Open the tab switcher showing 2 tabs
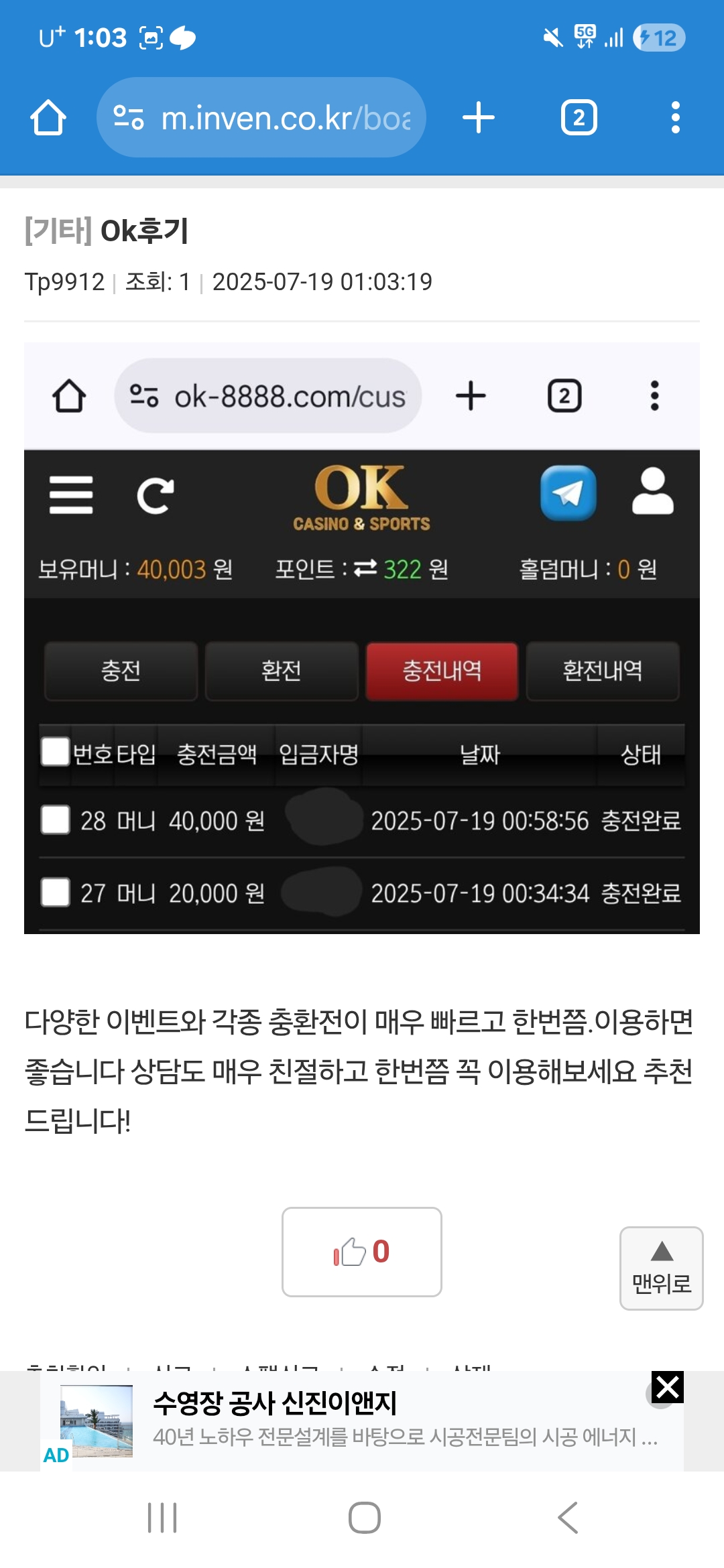Image resolution: width=724 pixels, height=1568 pixels. 579,118
